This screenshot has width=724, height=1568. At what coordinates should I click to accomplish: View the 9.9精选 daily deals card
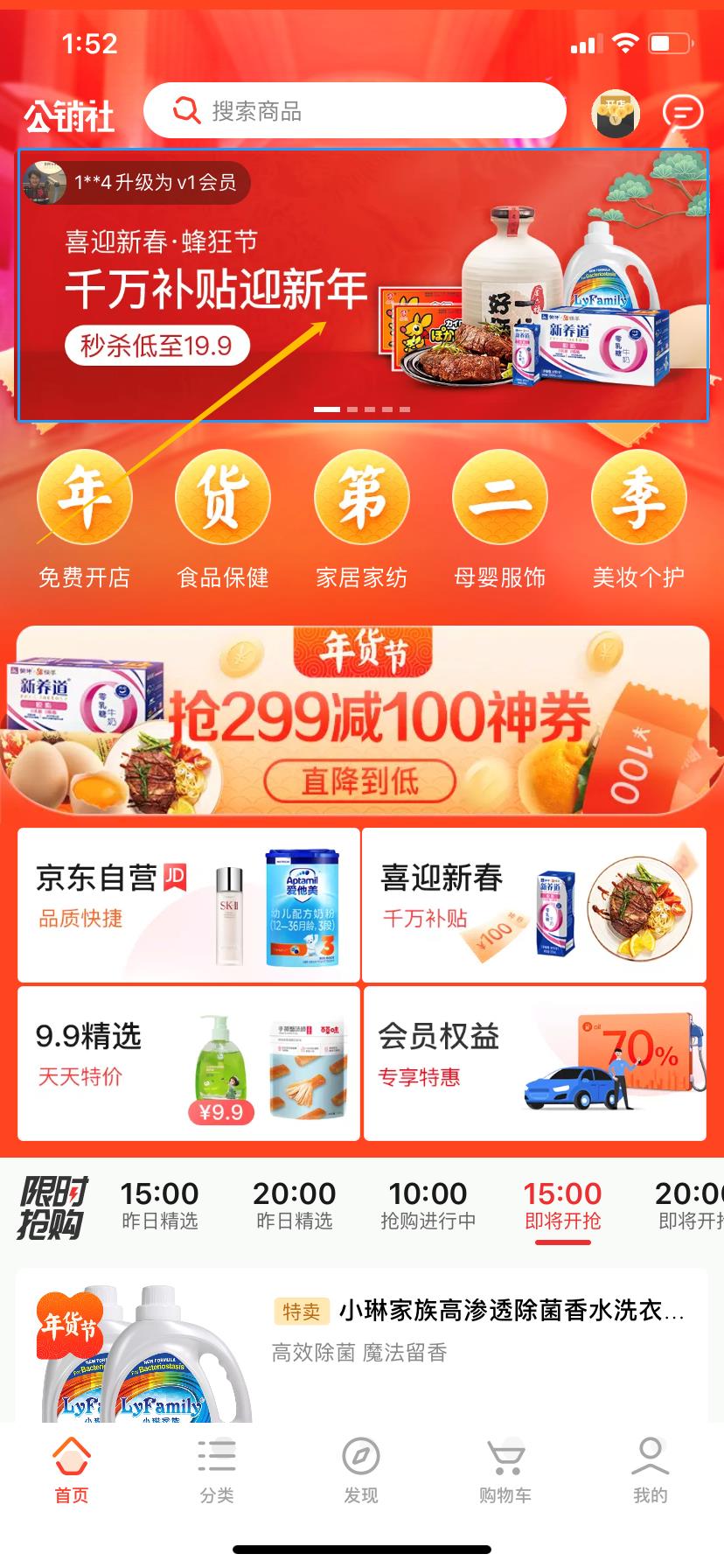coord(189,1063)
